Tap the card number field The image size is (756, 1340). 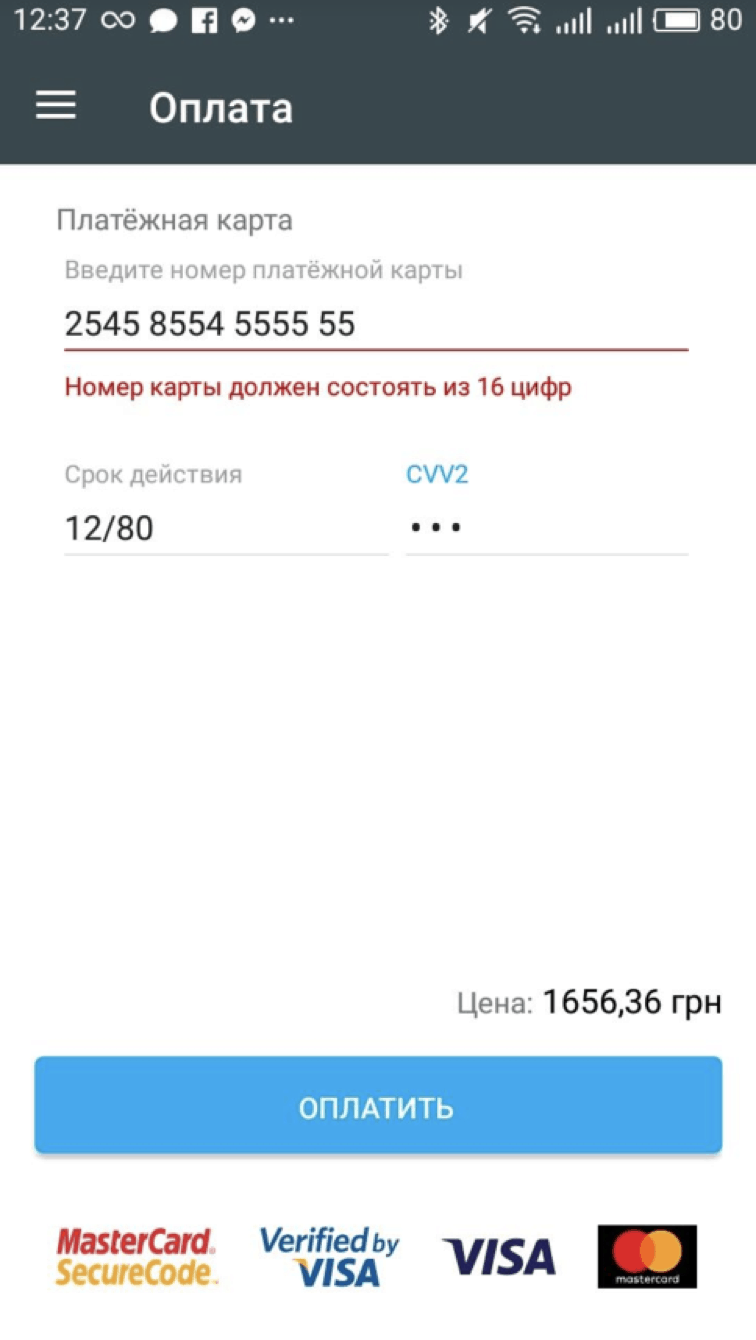pos(375,324)
